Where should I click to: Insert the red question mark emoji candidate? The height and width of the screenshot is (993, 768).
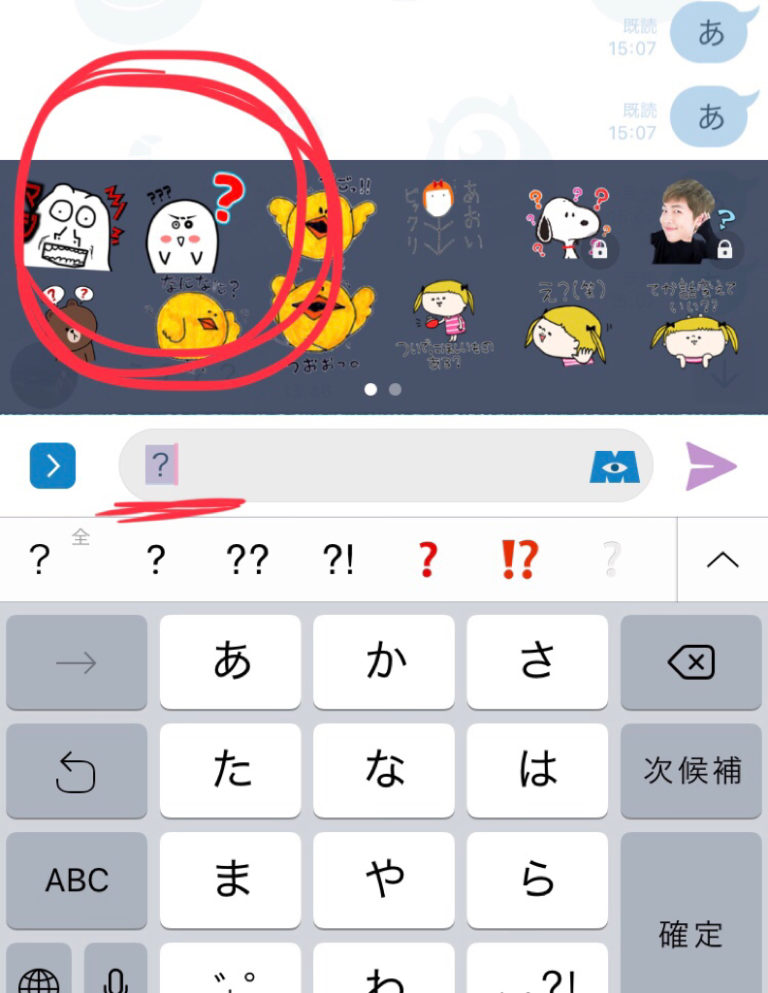[427, 560]
